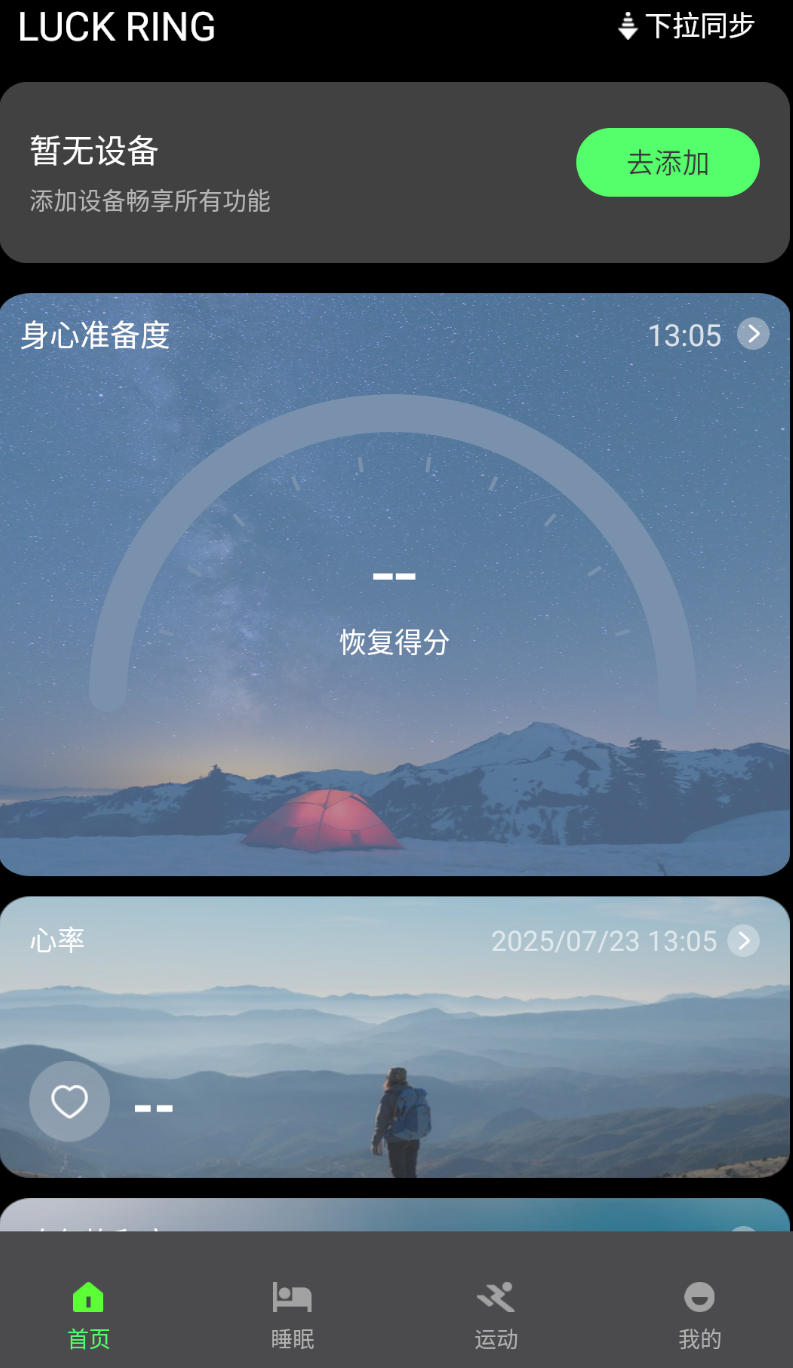Open the 身心准备度 chevron arrow

[x=753, y=334]
